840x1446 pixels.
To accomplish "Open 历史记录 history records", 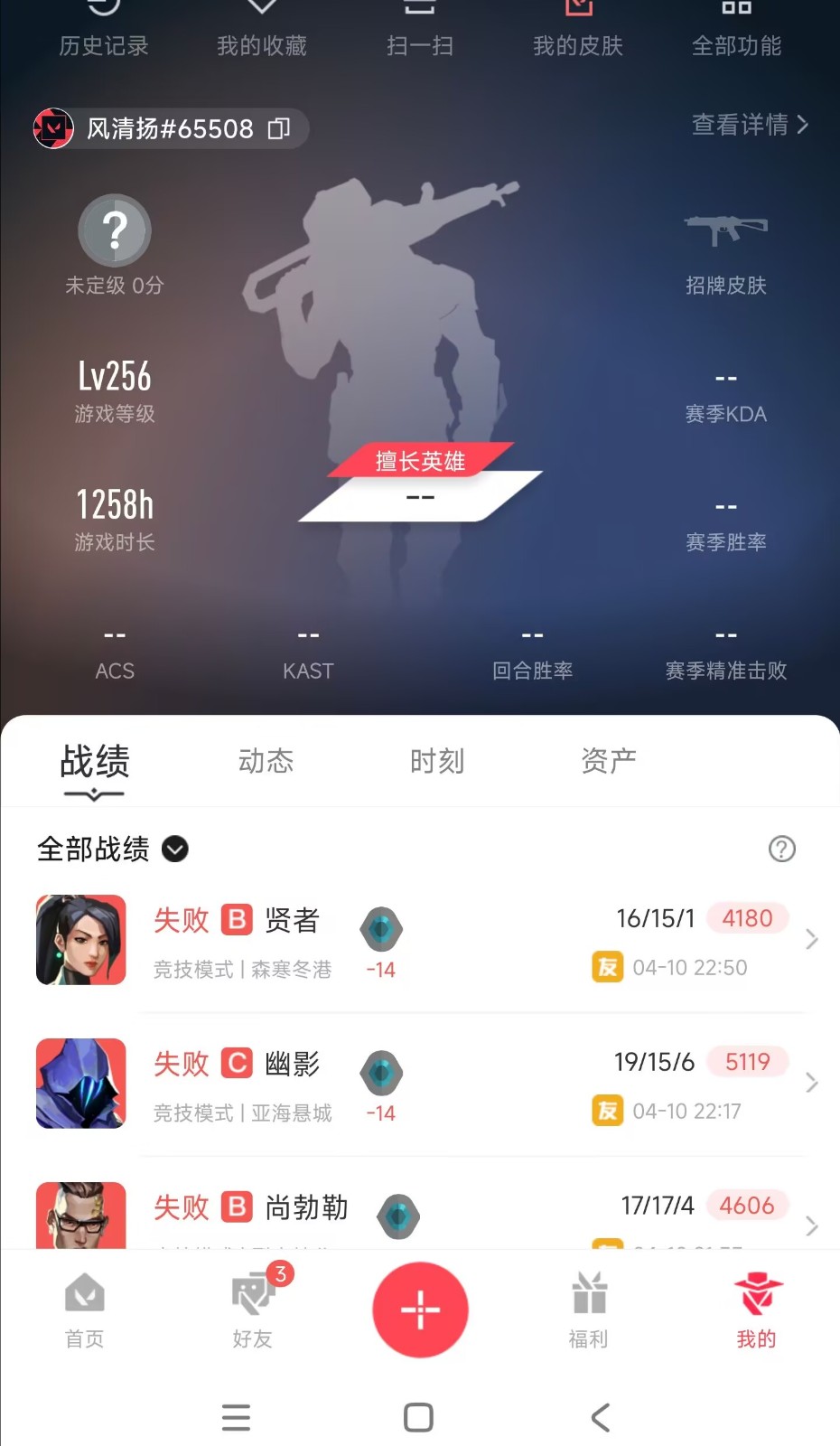I will click(x=104, y=29).
